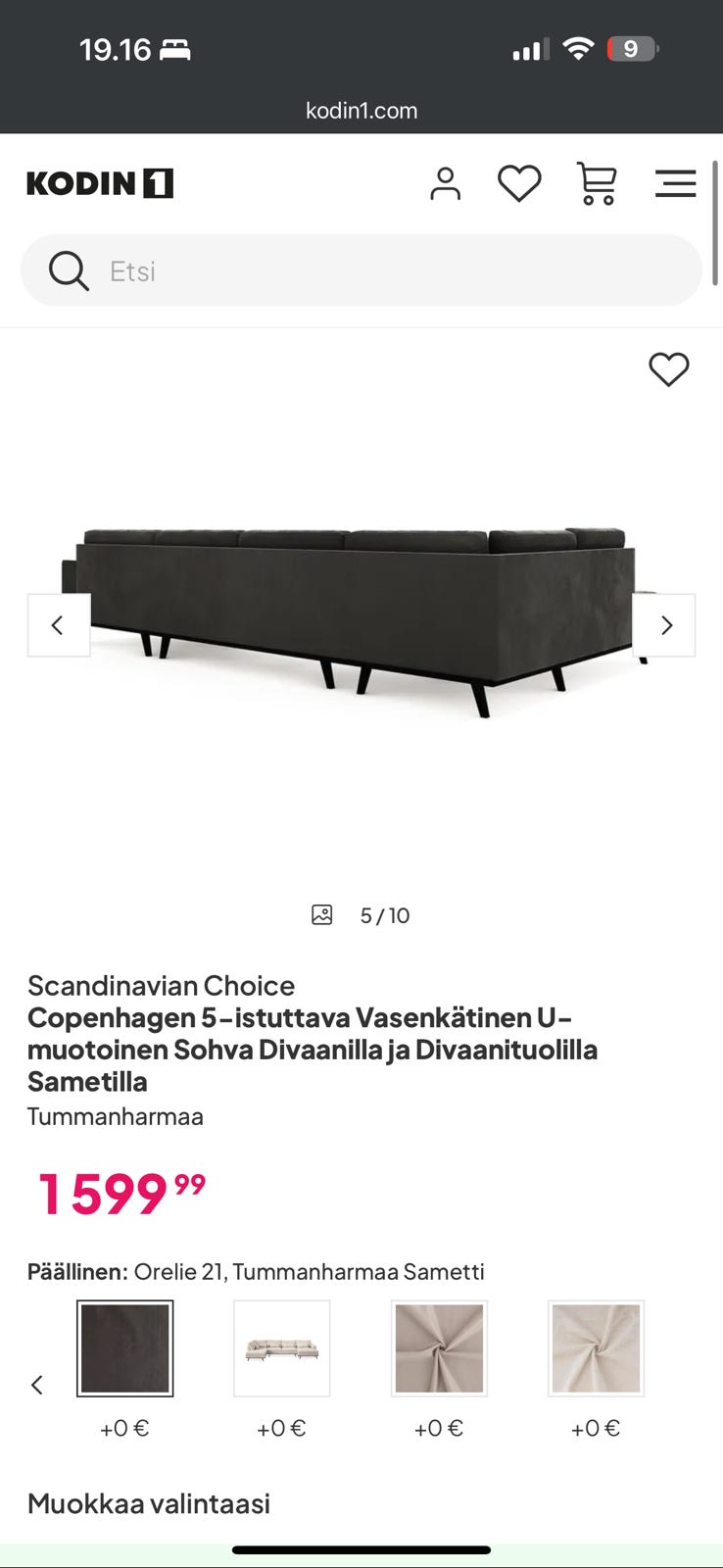Screen dimensions: 723x1568
Task: Open Muokkaa valintaasi
Action: (x=148, y=1502)
